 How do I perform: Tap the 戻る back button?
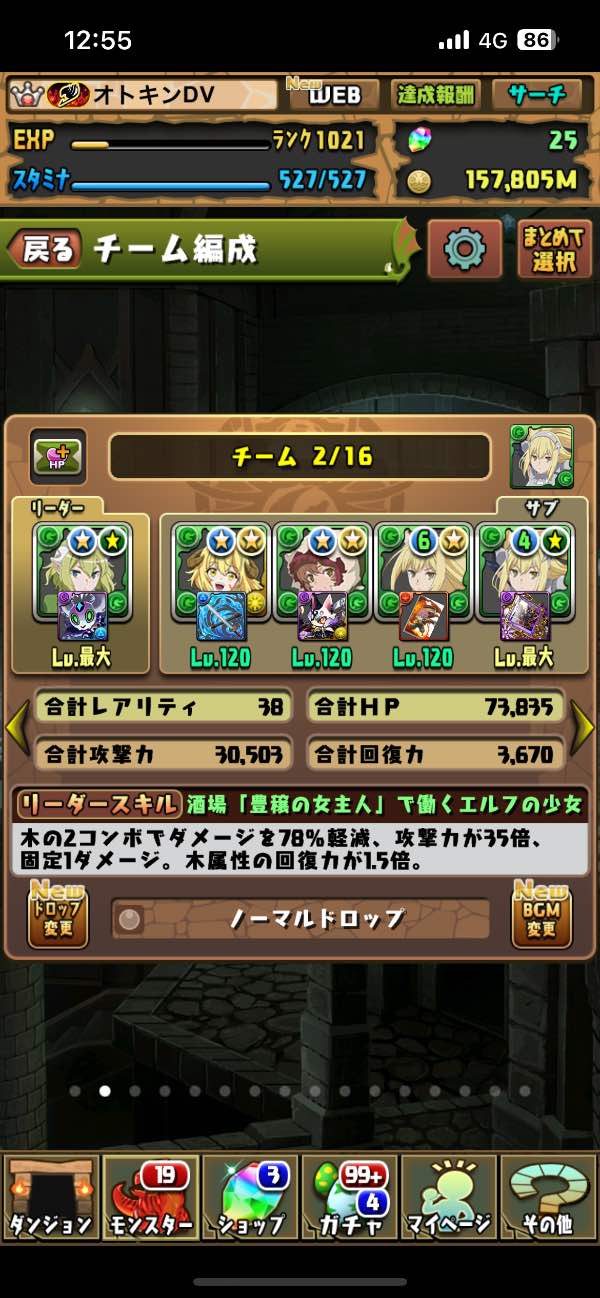coord(46,250)
